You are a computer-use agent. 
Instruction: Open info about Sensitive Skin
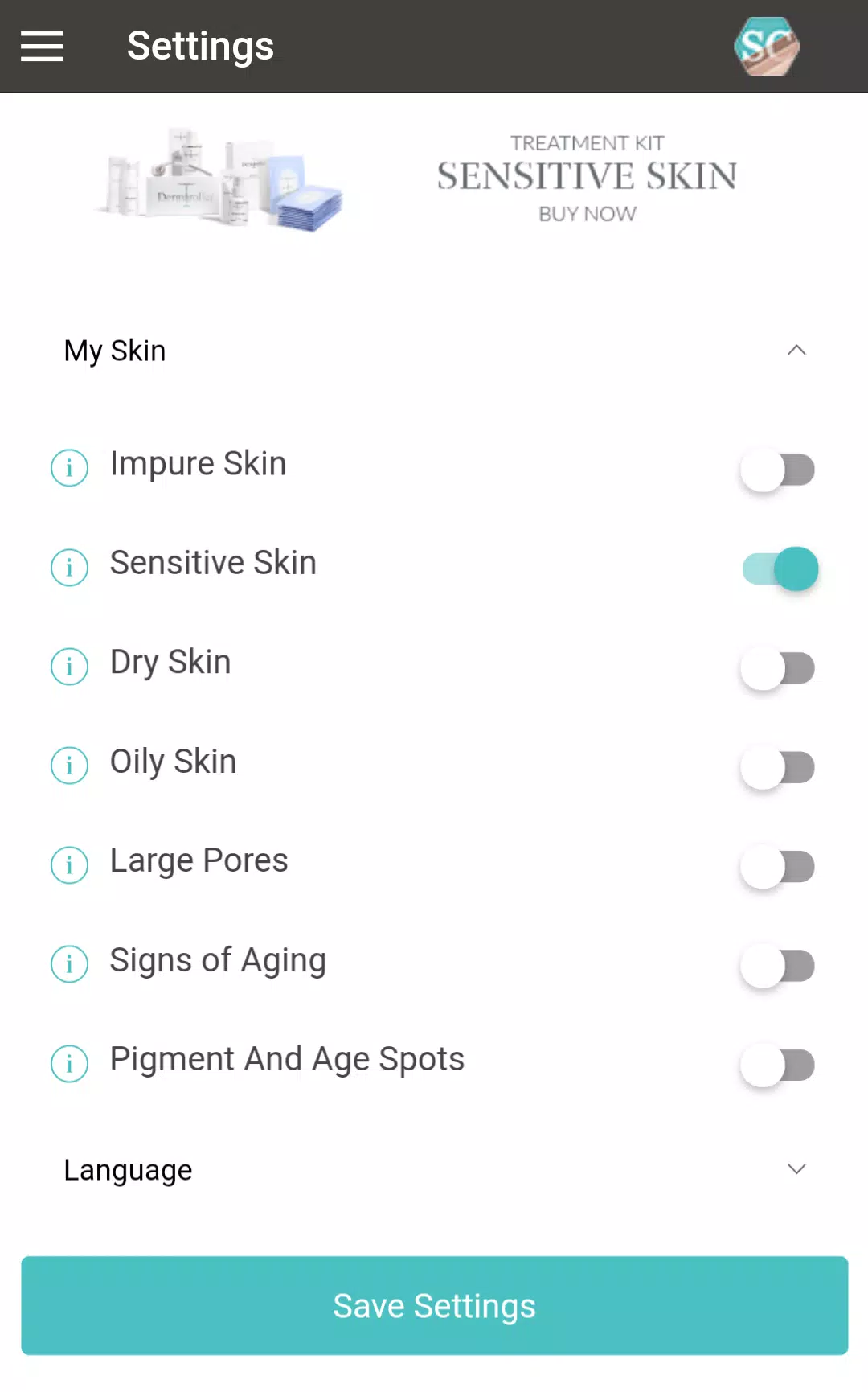coord(69,568)
